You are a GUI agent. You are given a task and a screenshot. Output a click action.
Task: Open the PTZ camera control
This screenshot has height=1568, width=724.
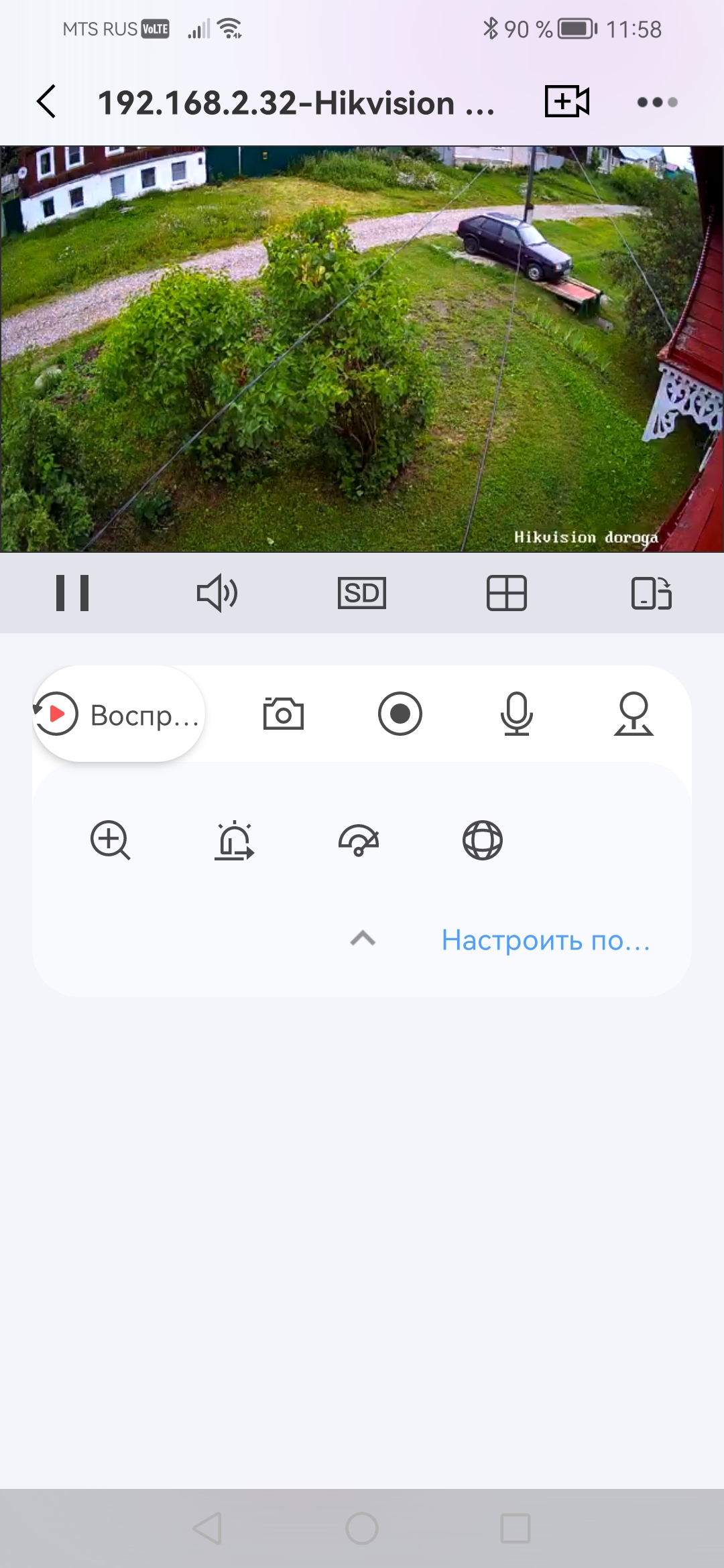[633, 714]
